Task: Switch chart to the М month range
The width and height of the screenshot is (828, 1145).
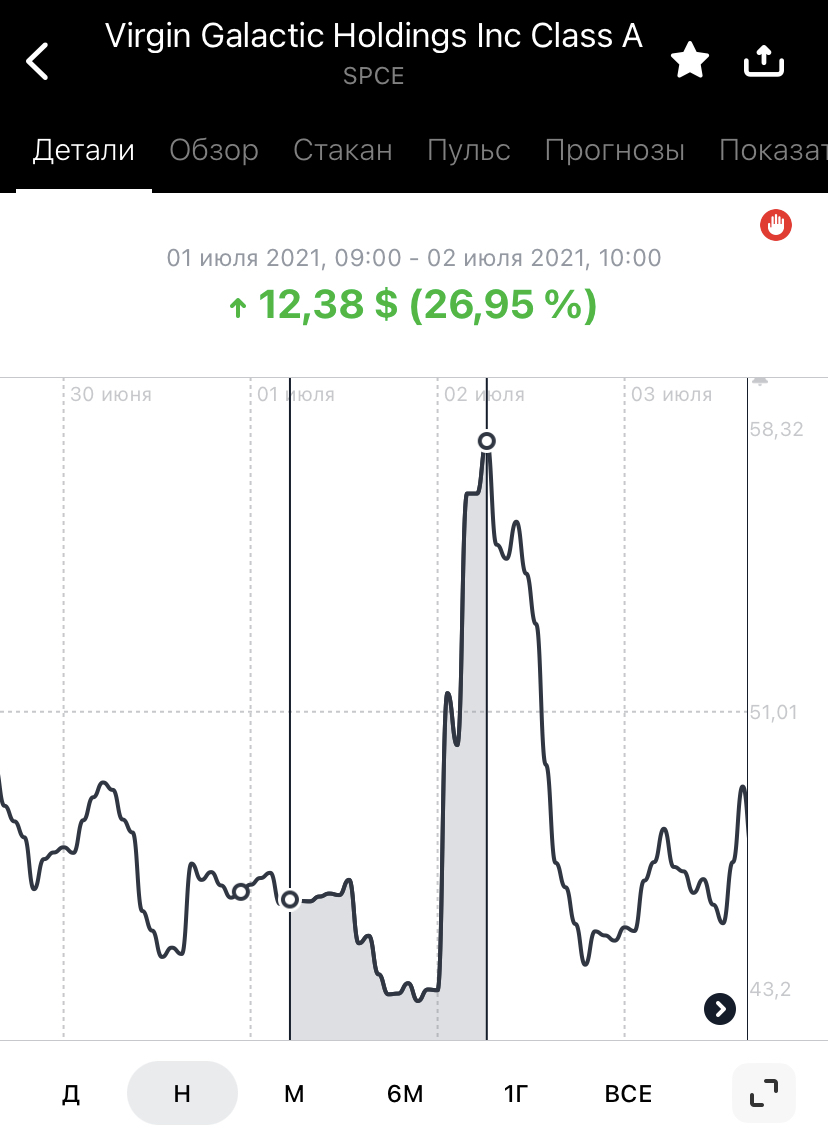Action: click(294, 1093)
